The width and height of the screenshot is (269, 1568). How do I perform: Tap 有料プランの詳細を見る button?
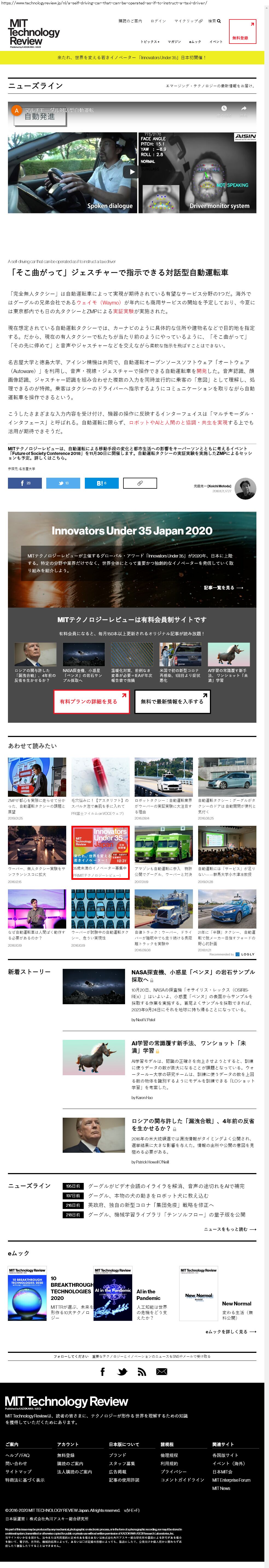point(88,701)
